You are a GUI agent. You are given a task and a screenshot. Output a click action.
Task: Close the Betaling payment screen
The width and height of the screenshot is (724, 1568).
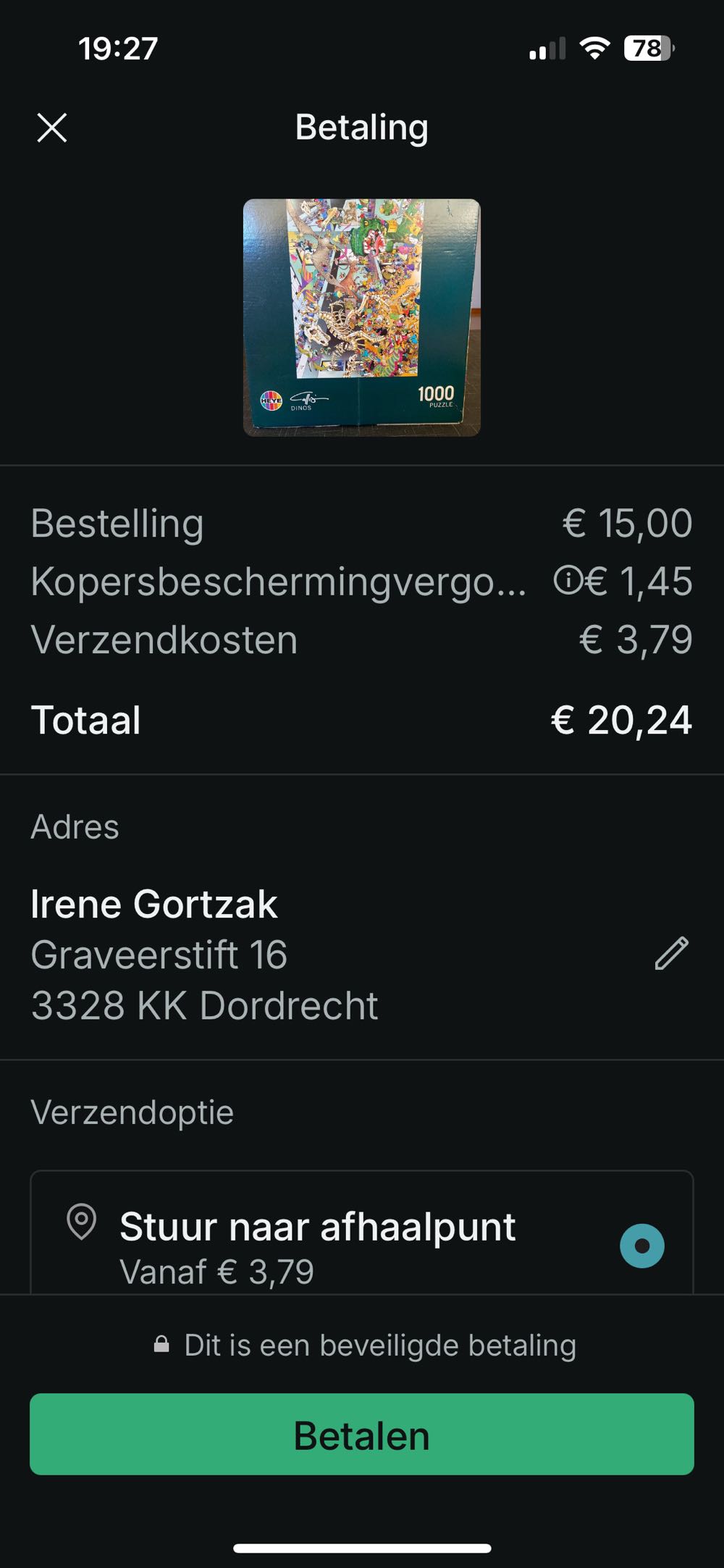[x=52, y=128]
